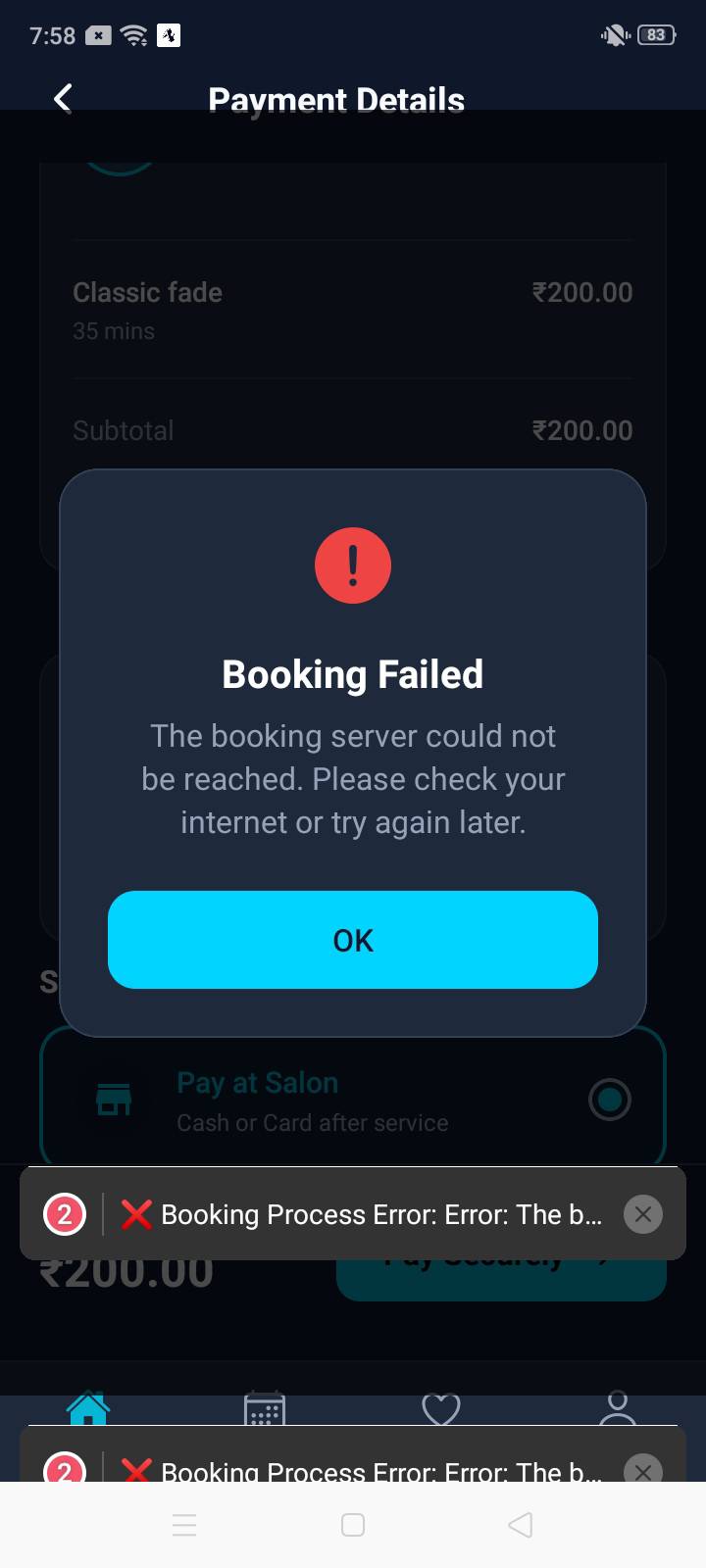Switch to the Home tab
The width and height of the screenshot is (706, 1568).
88,1407
